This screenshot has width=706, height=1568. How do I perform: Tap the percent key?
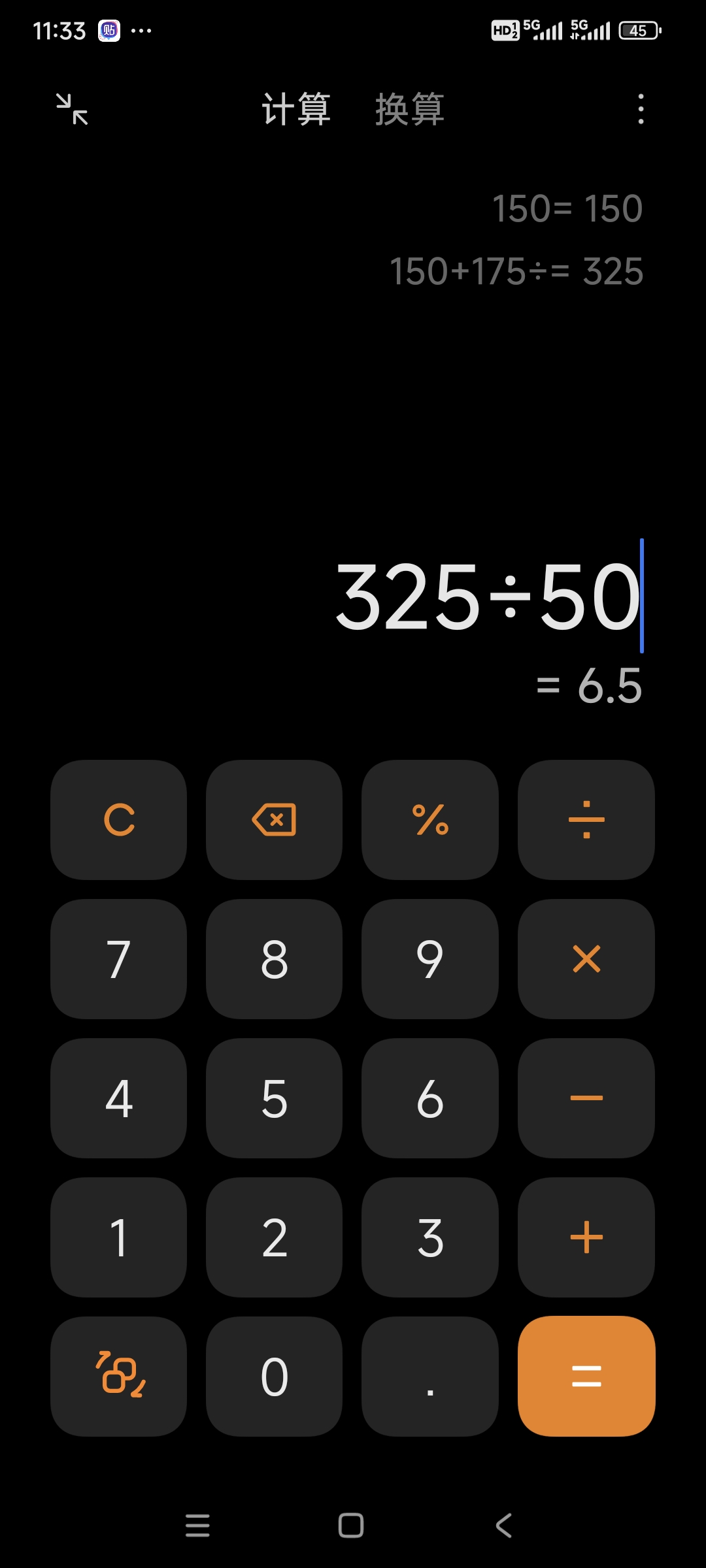point(430,819)
